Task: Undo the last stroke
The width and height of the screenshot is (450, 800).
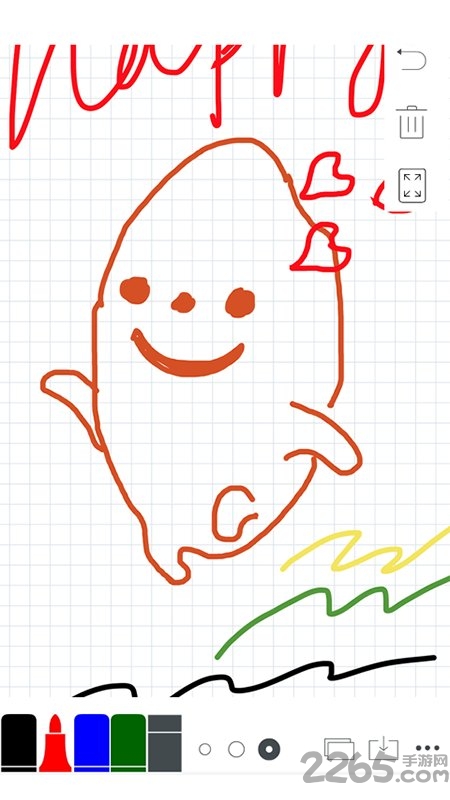Action: [x=412, y=60]
